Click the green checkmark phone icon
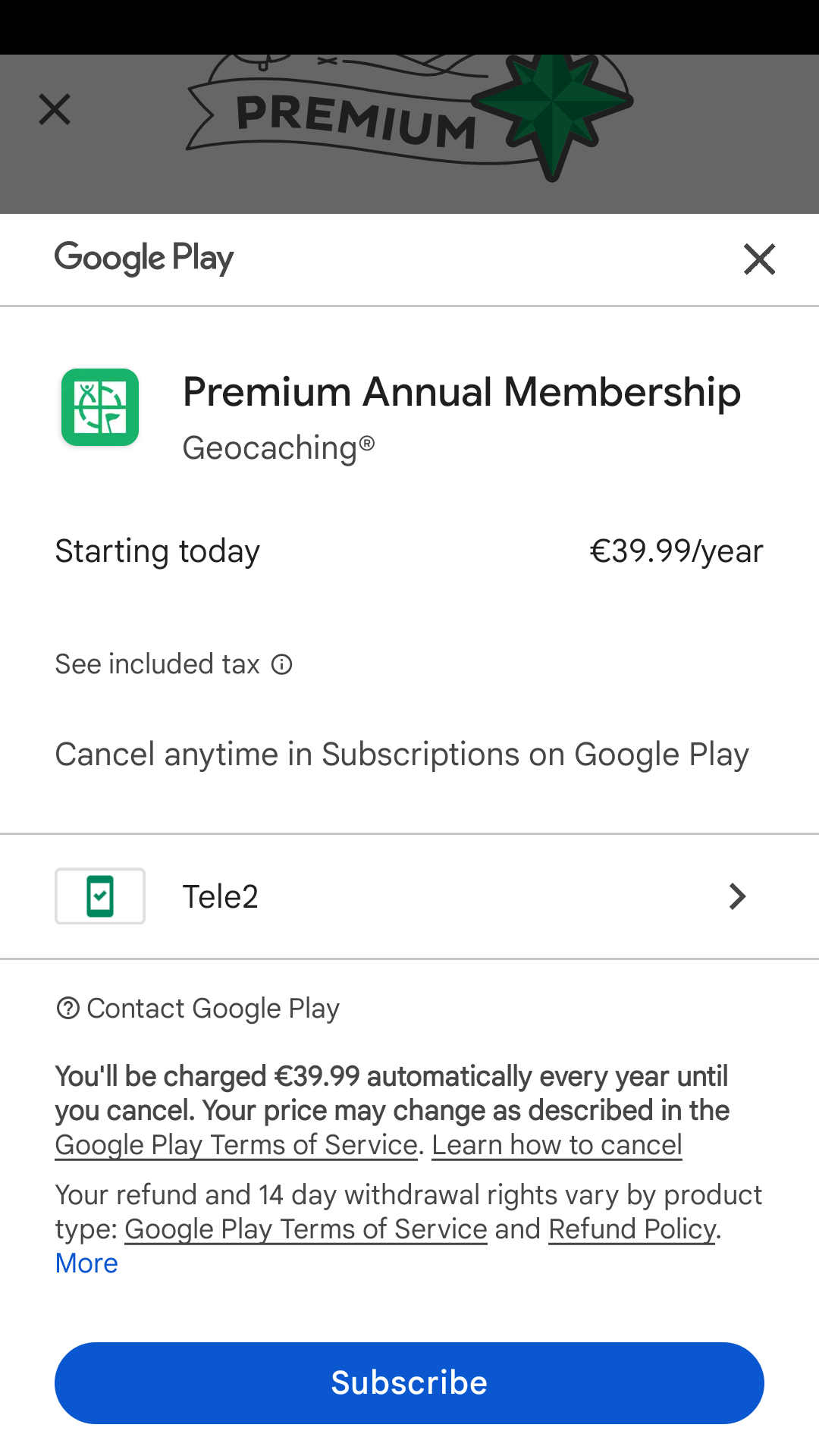The height and width of the screenshot is (1456, 819). click(x=99, y=896)
